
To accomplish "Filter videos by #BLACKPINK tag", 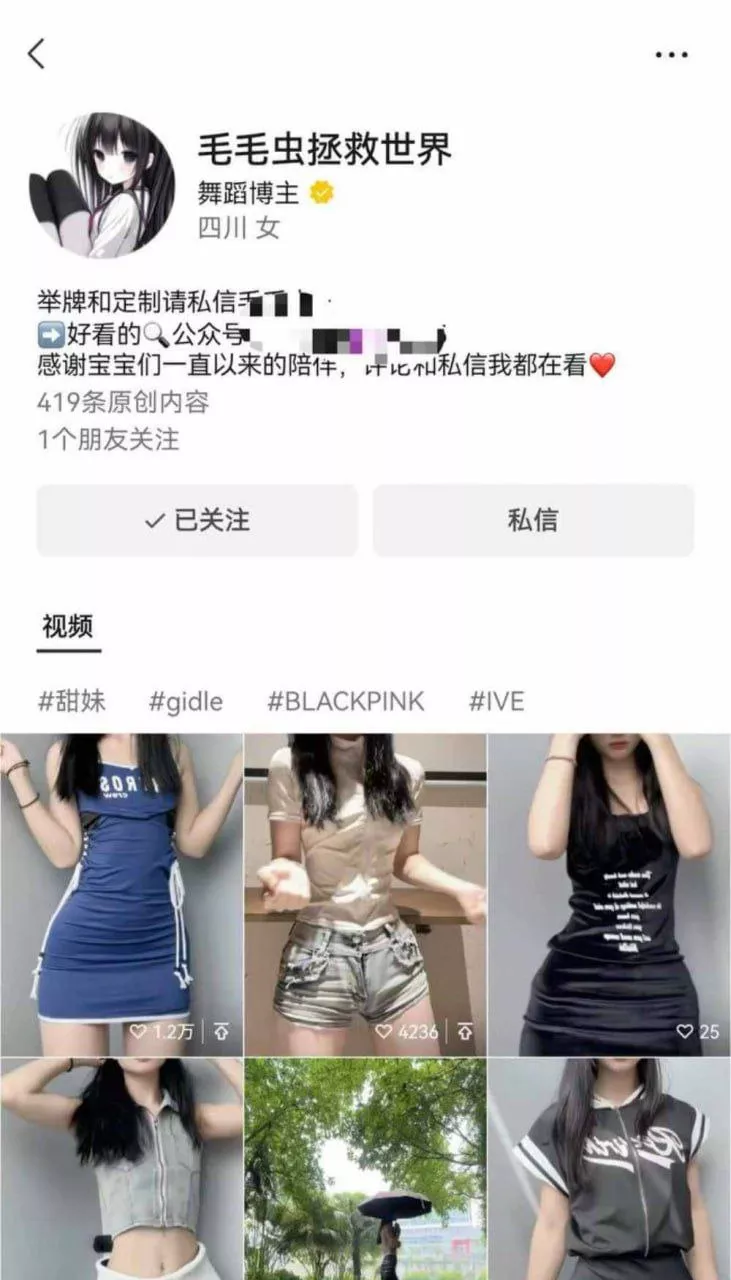I will [346, 701].
